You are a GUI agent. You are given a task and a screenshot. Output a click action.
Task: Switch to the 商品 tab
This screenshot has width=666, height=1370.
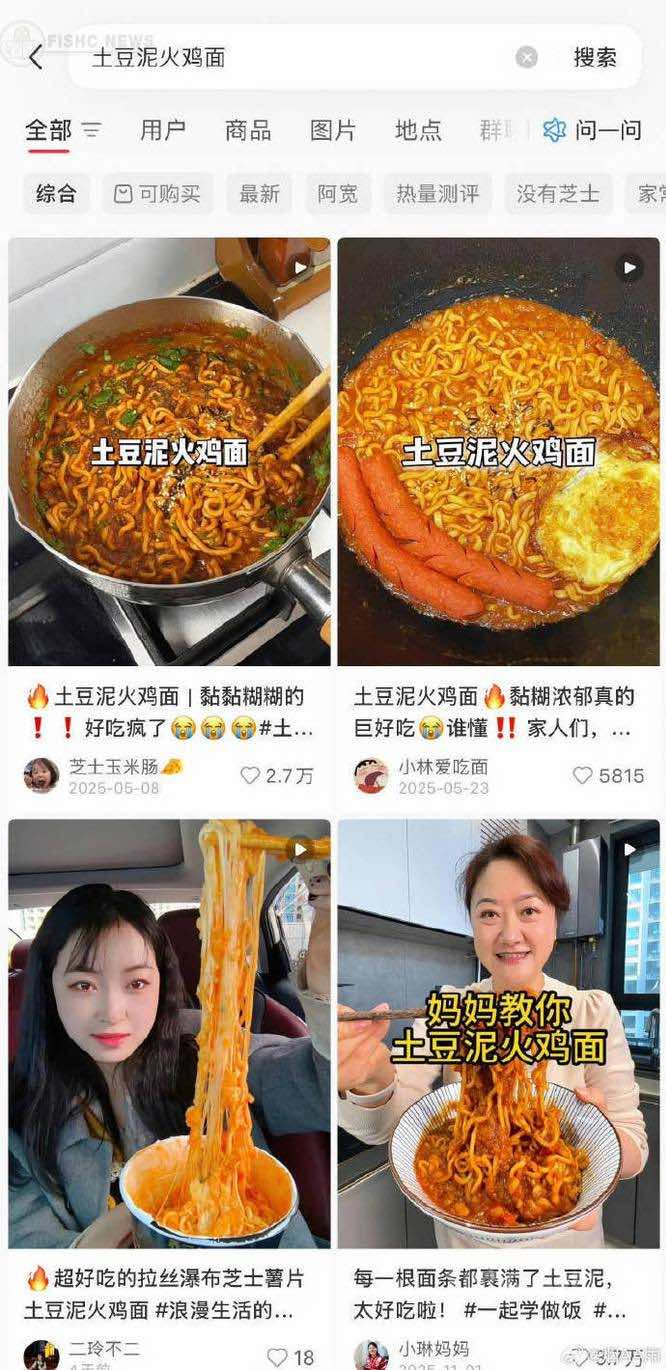point(248,130)
